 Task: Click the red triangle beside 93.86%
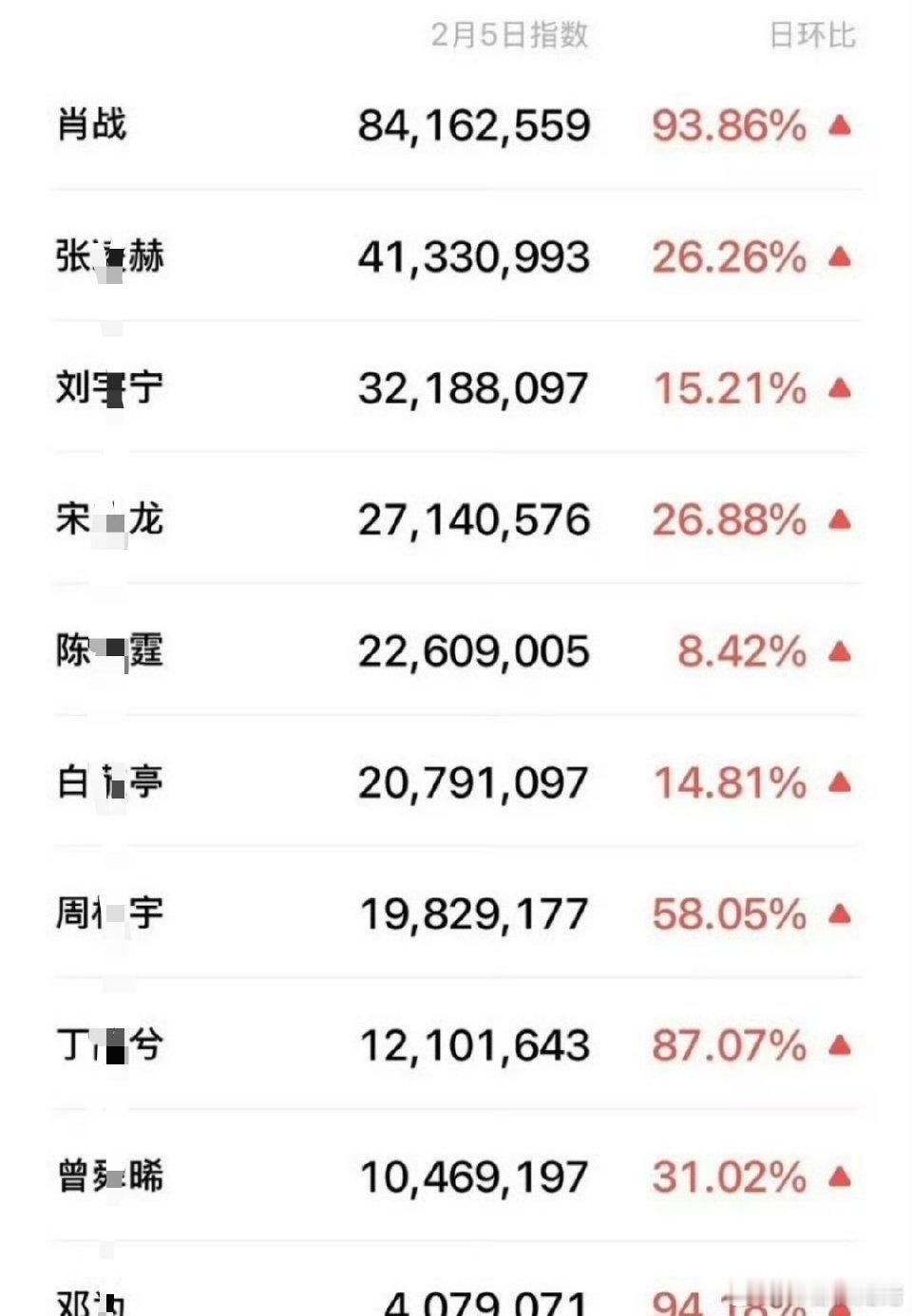point(841,125)
